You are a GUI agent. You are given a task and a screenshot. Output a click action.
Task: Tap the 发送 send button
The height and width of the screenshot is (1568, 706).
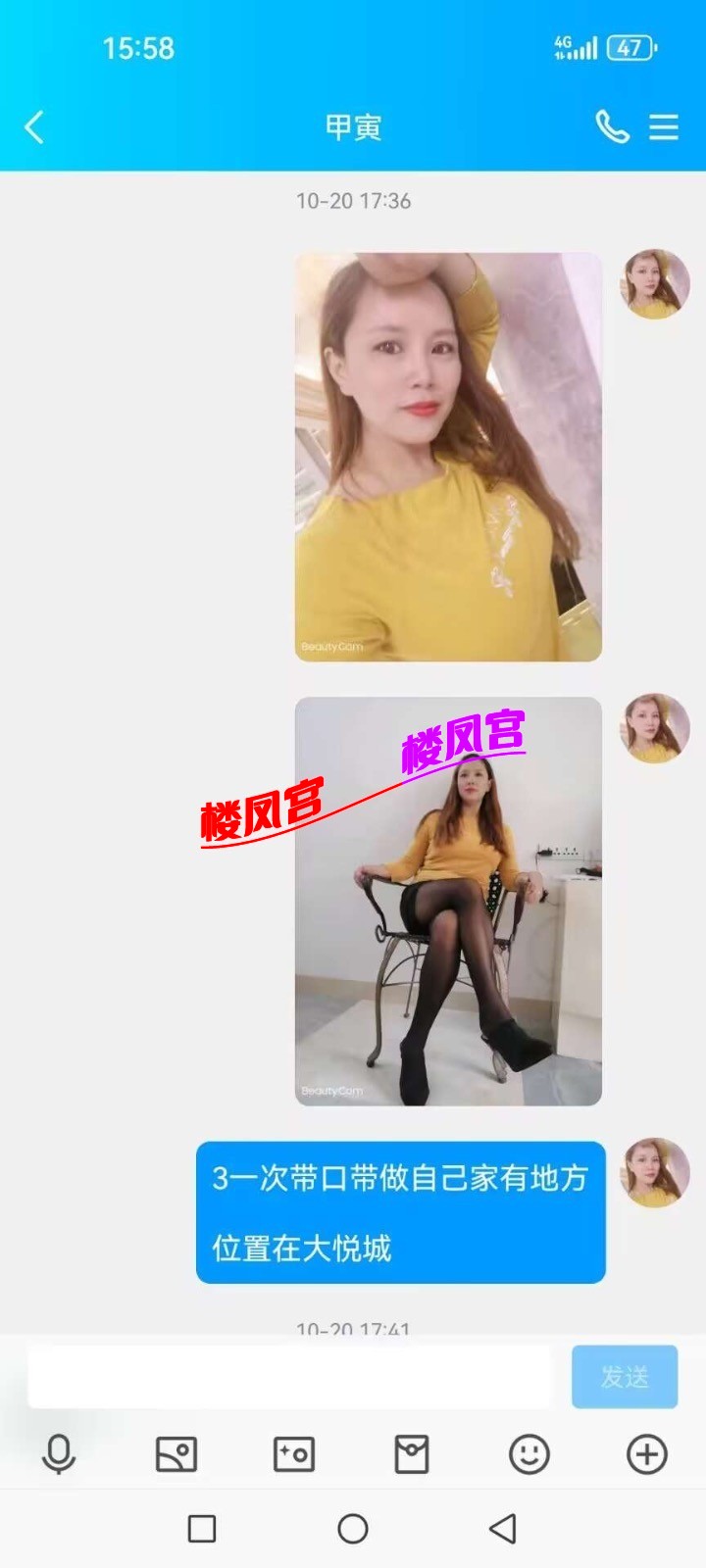click(x=625, y=1377)
